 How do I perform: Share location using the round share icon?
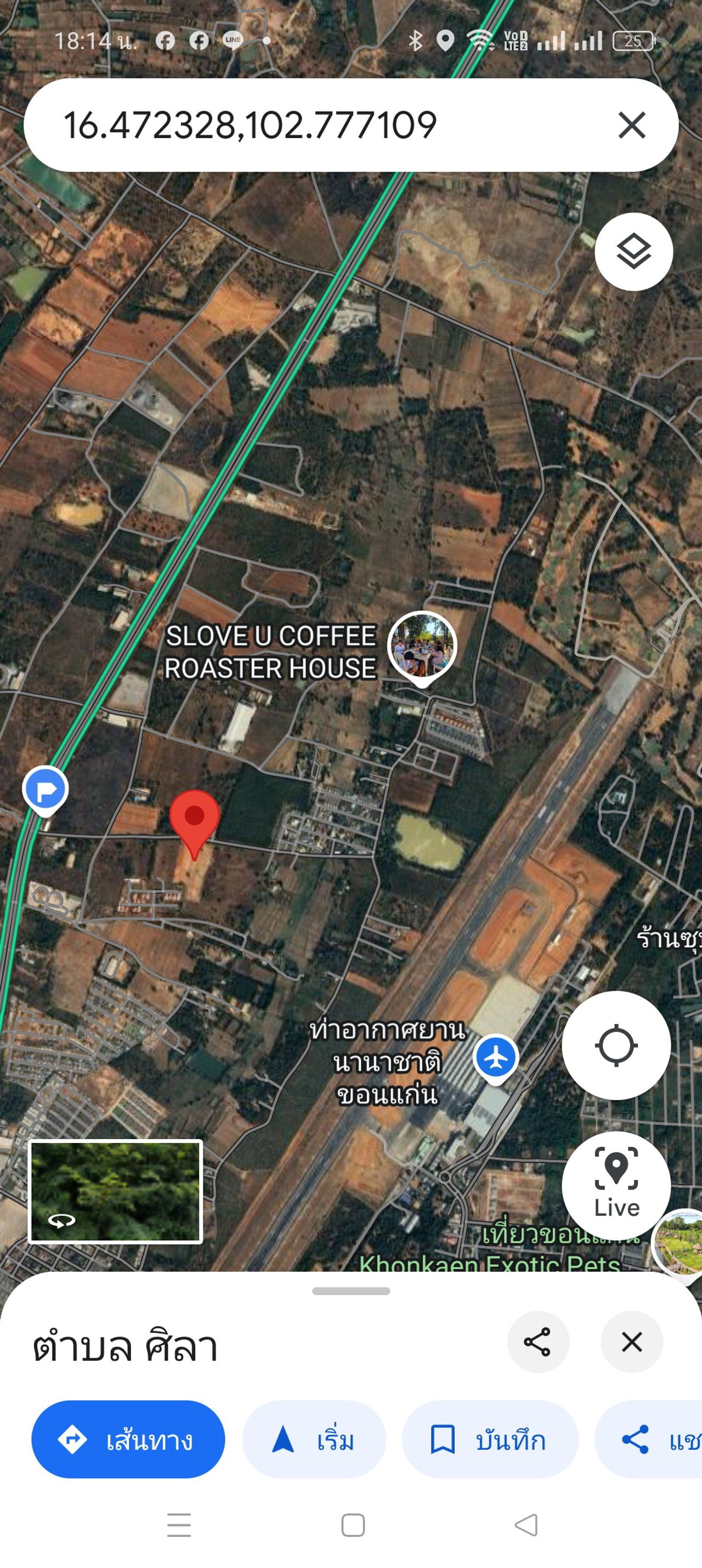tap(537, 1341)
